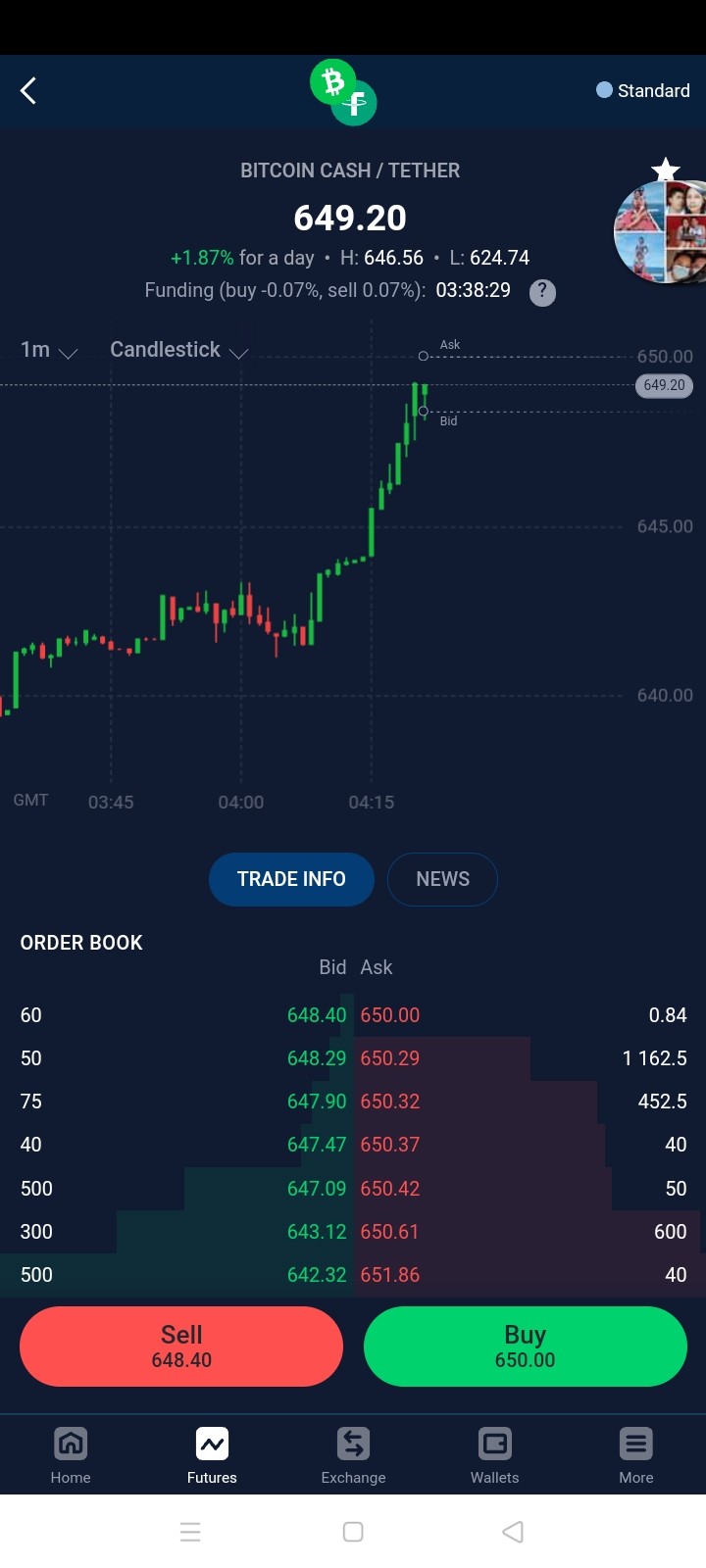
Task: Switch to the NEWS tab
Action: click(x=442, y=879)
